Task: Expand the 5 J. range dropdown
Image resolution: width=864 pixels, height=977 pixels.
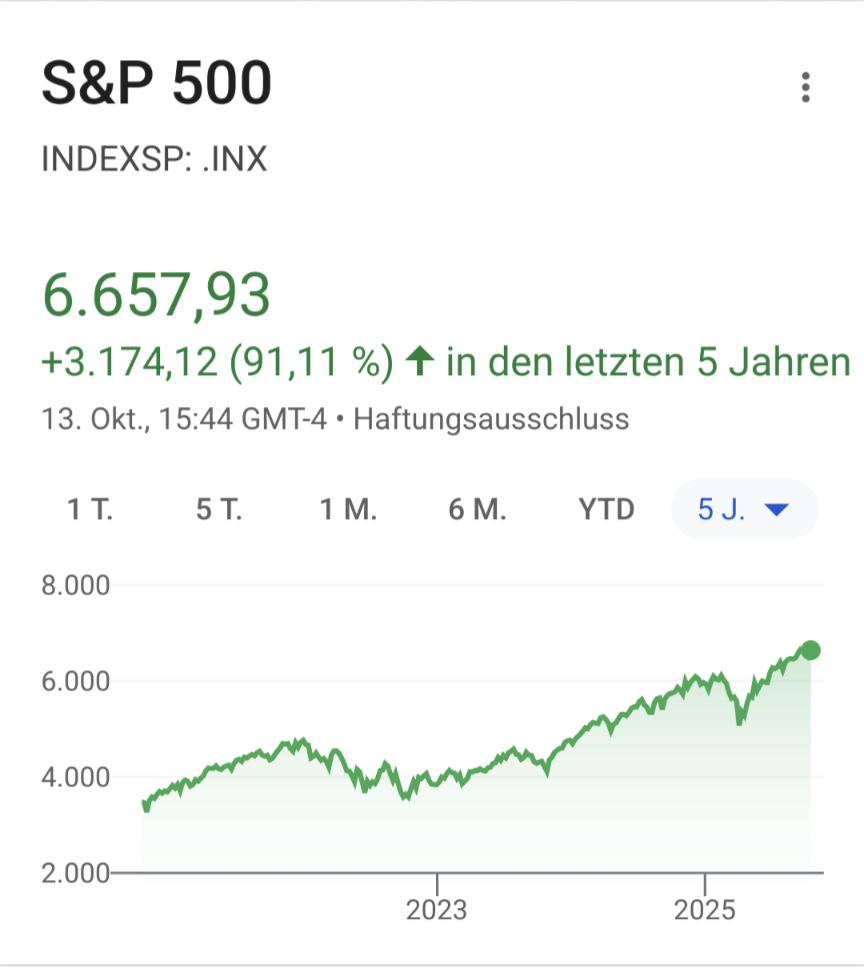Action: click(744, 510)
